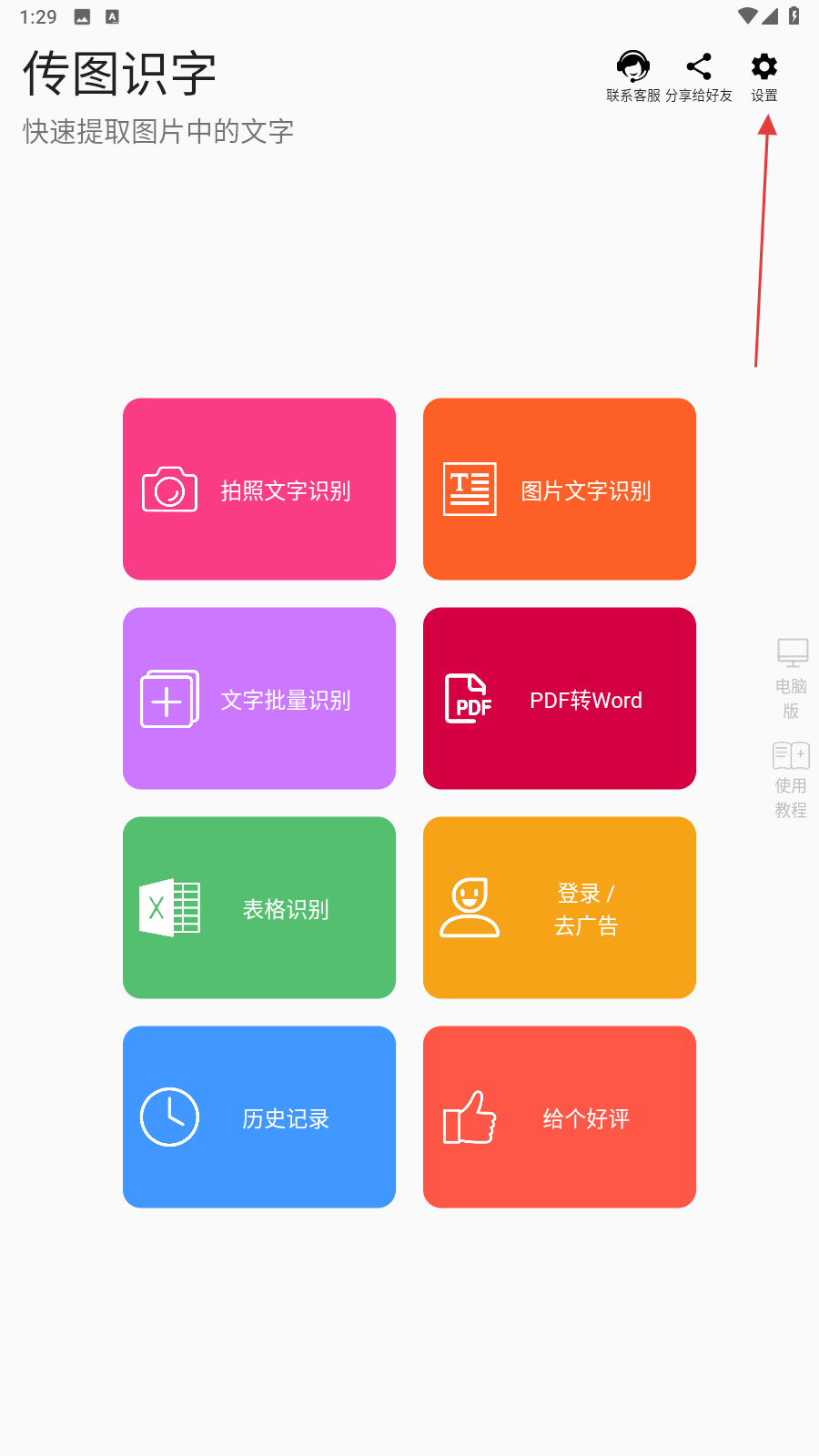Tap 登录 / 去广告 card
819x1456 pixels.
(x=560, y=907)
